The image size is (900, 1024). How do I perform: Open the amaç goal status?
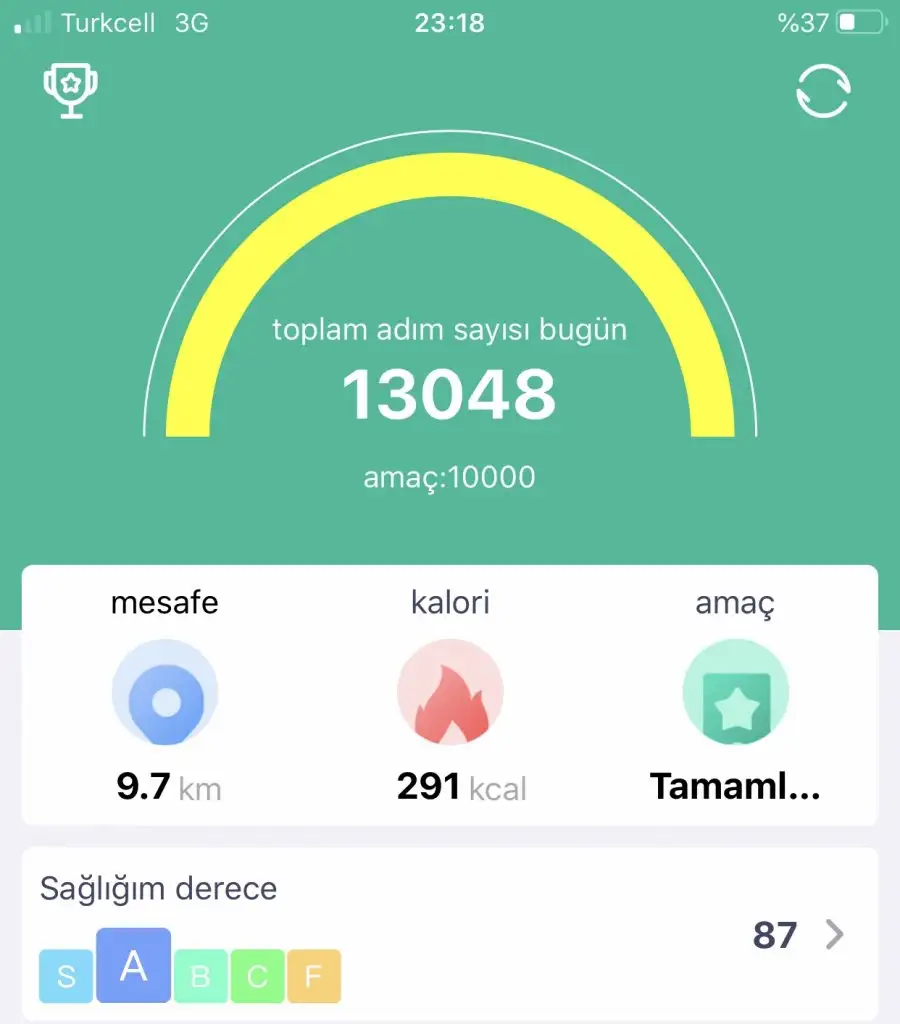click(735, 694)
